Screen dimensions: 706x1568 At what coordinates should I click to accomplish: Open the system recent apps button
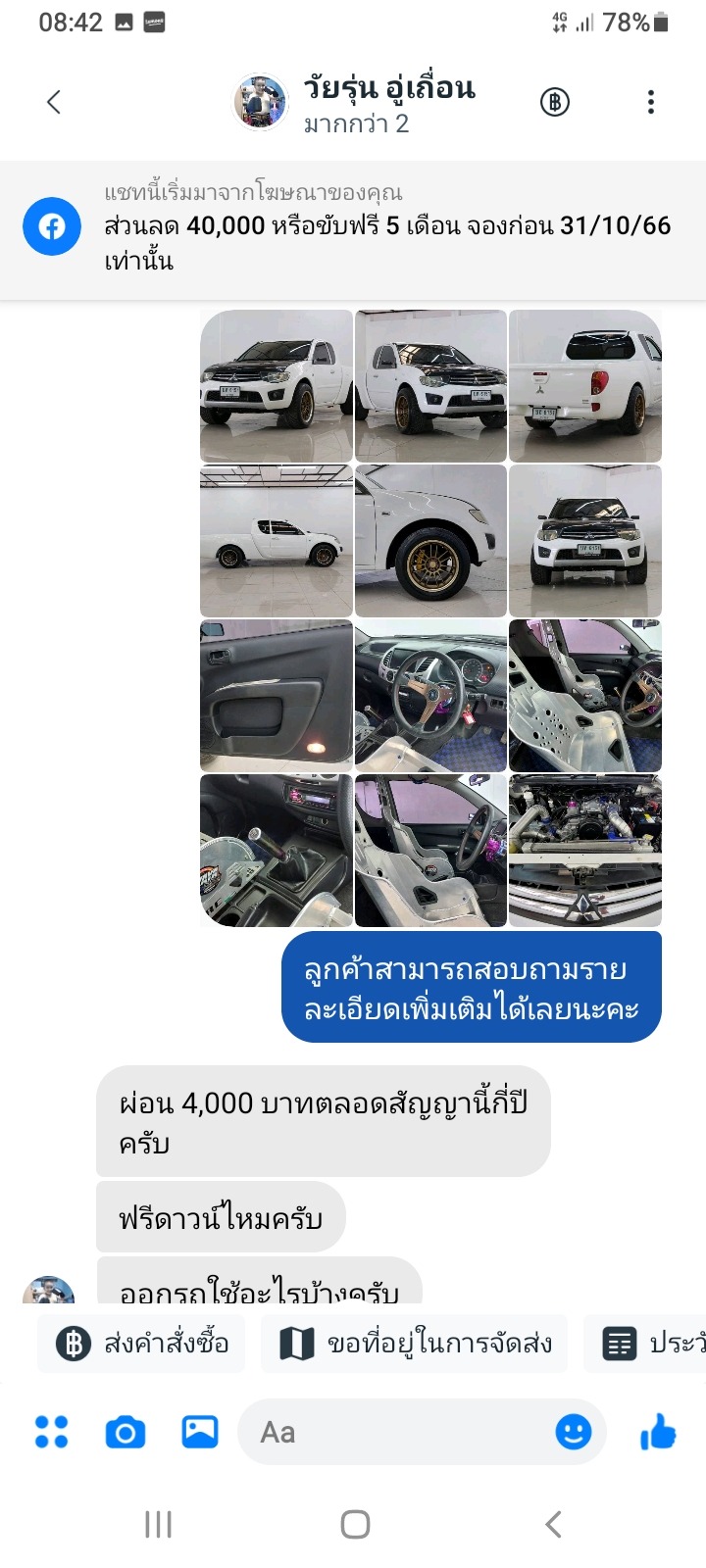pos(158,1524)
